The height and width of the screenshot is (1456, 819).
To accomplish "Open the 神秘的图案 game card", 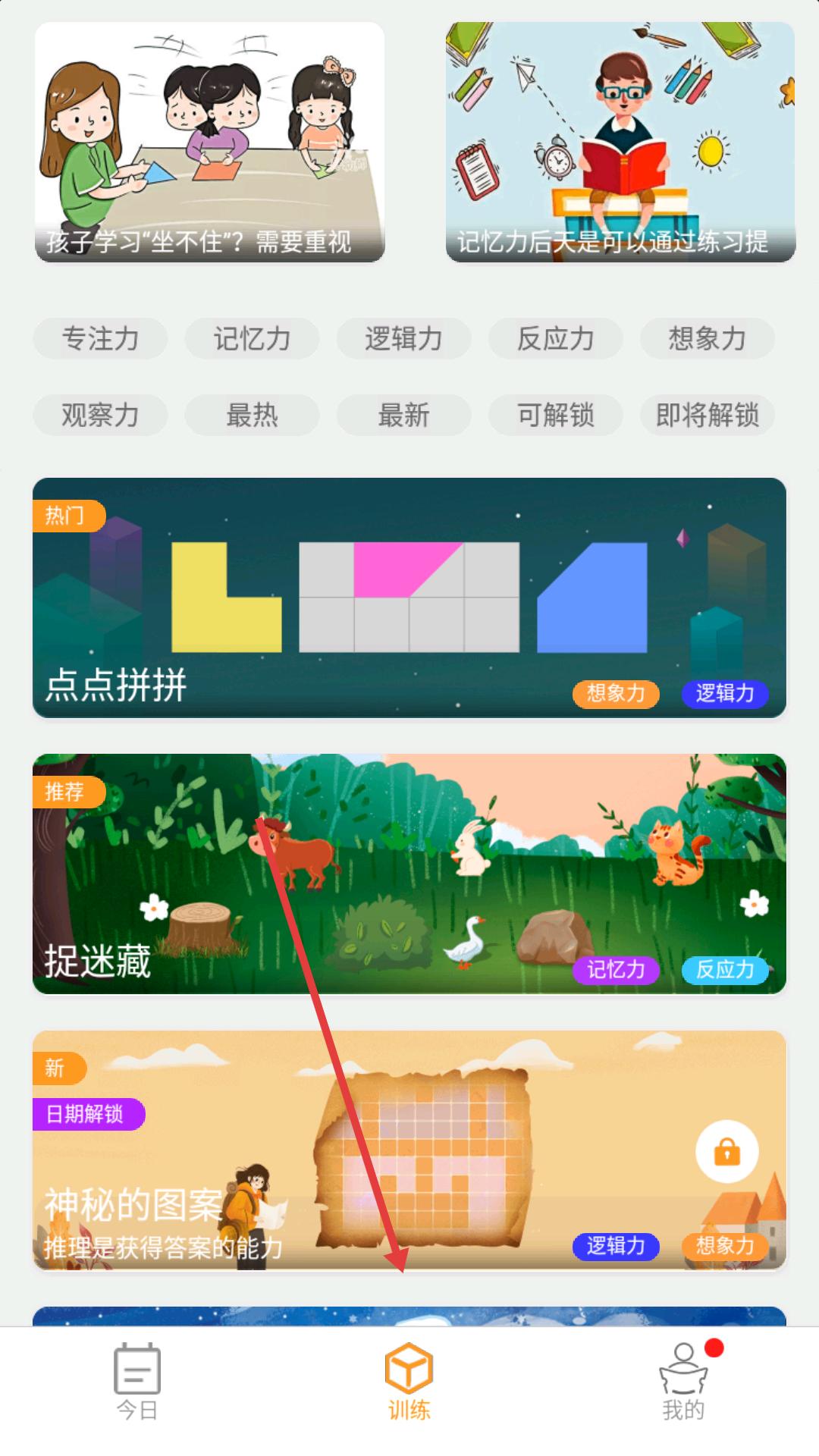I will (x=409, y=1150).
